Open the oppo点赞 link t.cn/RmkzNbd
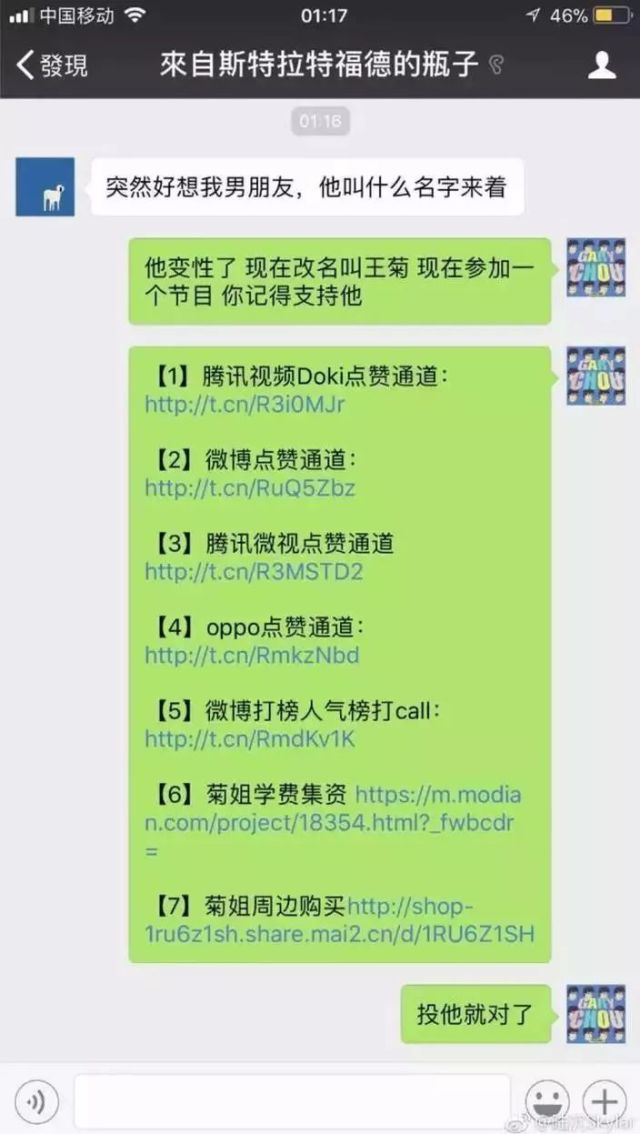Viewport: 640px width, 1134px height. [x=252, y=656]
